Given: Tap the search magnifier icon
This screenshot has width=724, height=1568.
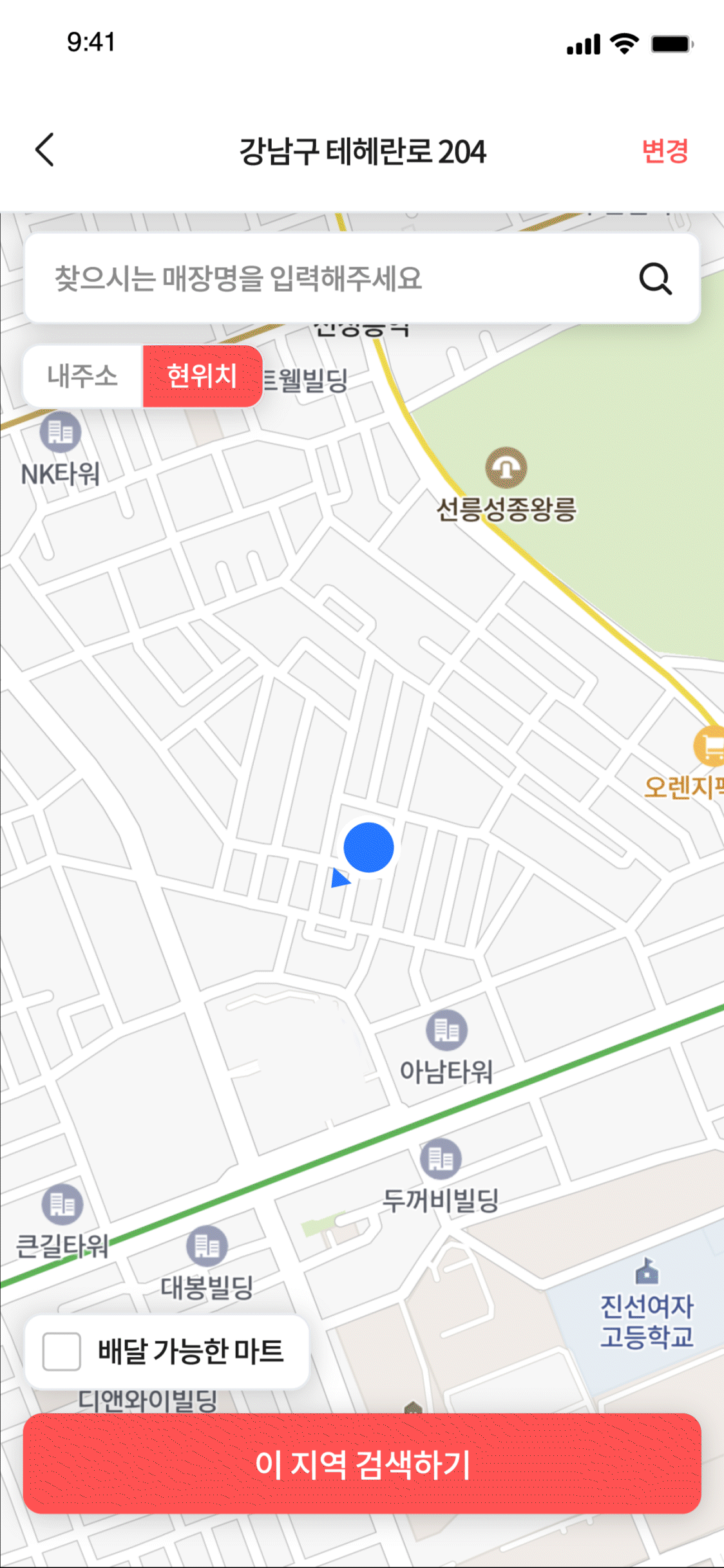Looking at the screenshot, I should click(x=656, y=279).
